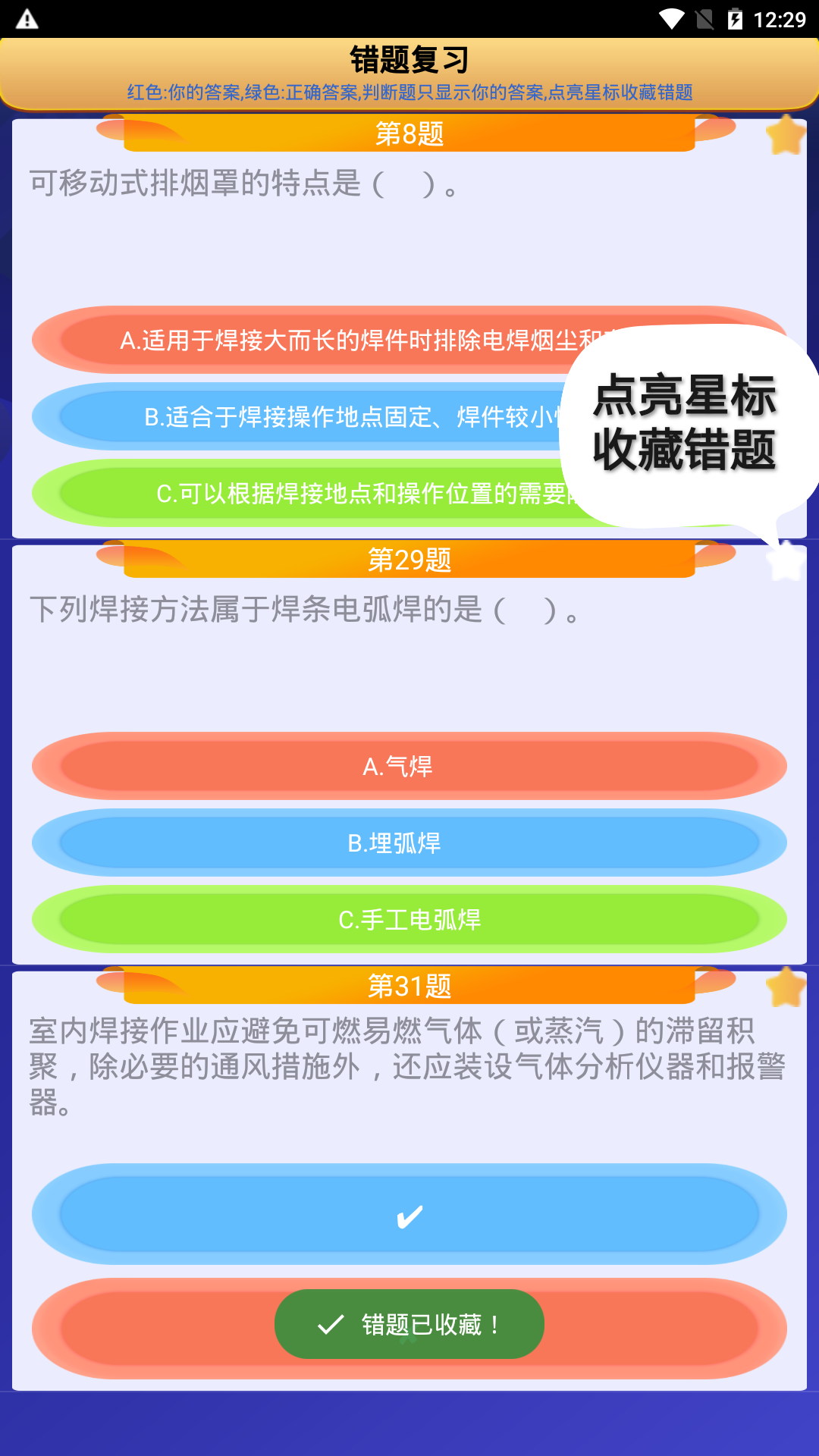819x1456 pixels.
Task: Click the warning triangle in the status bar
Action: point(28,19)
